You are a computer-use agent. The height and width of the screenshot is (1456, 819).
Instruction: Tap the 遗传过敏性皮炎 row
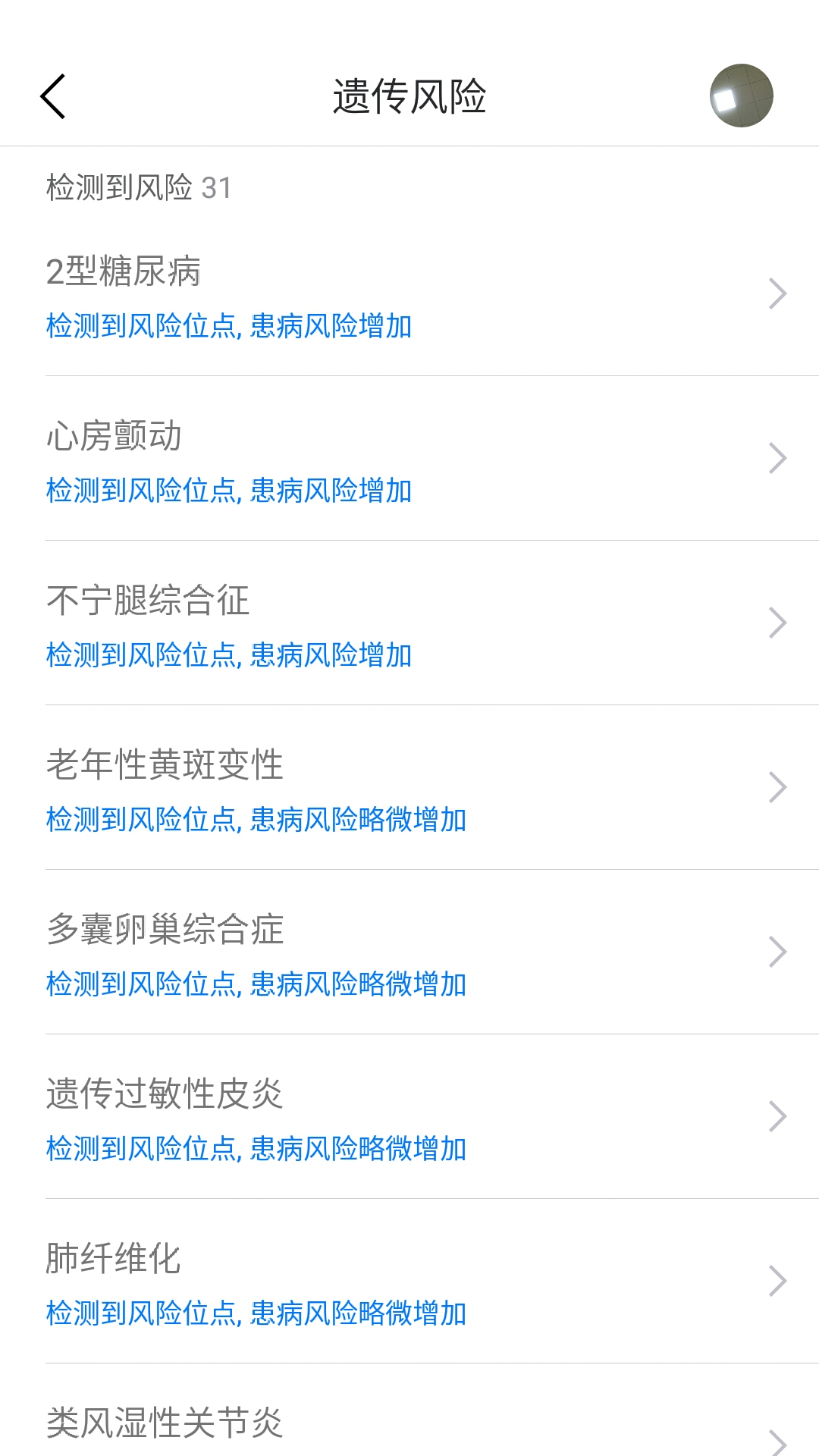tap(409, 1118)
